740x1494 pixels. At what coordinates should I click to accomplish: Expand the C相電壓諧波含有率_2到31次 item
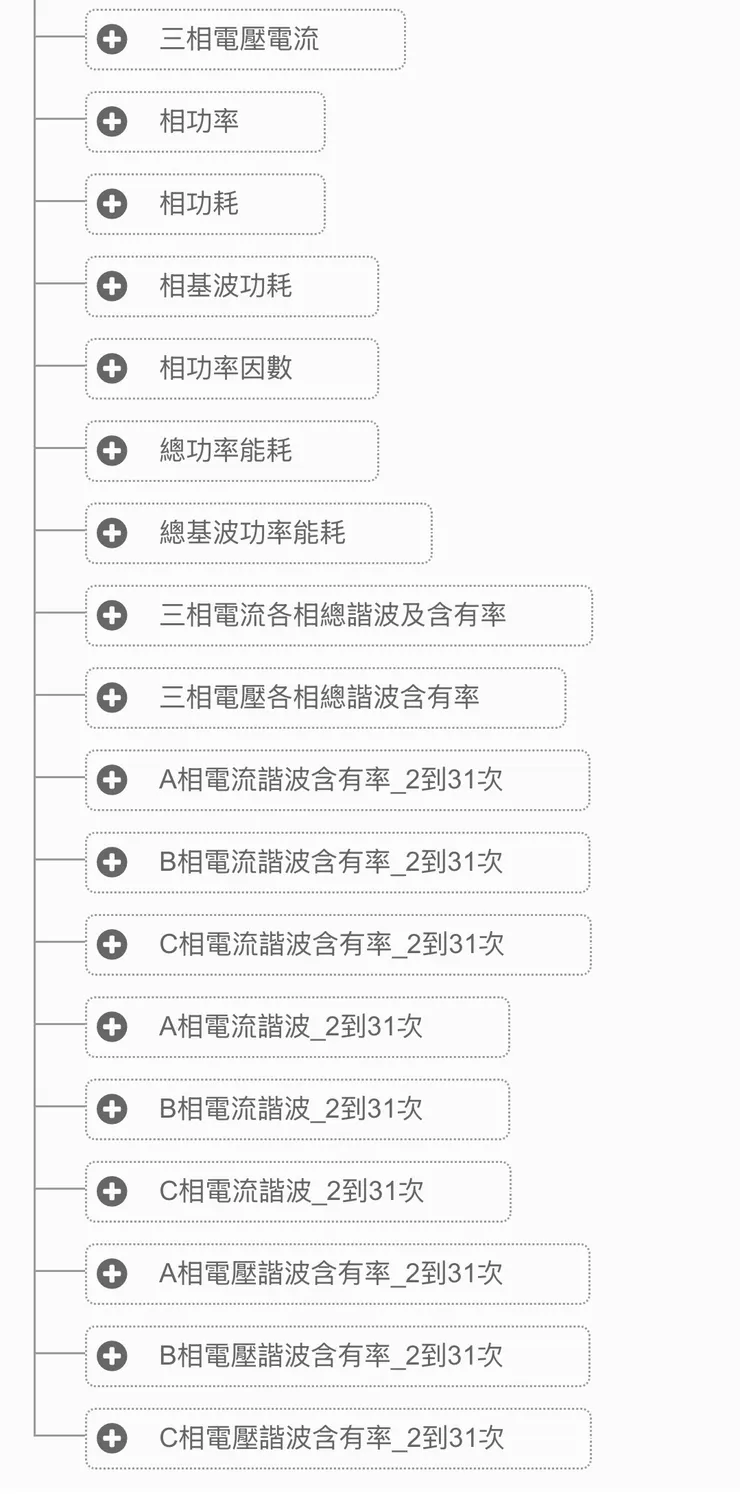[x=111, y=1438]
